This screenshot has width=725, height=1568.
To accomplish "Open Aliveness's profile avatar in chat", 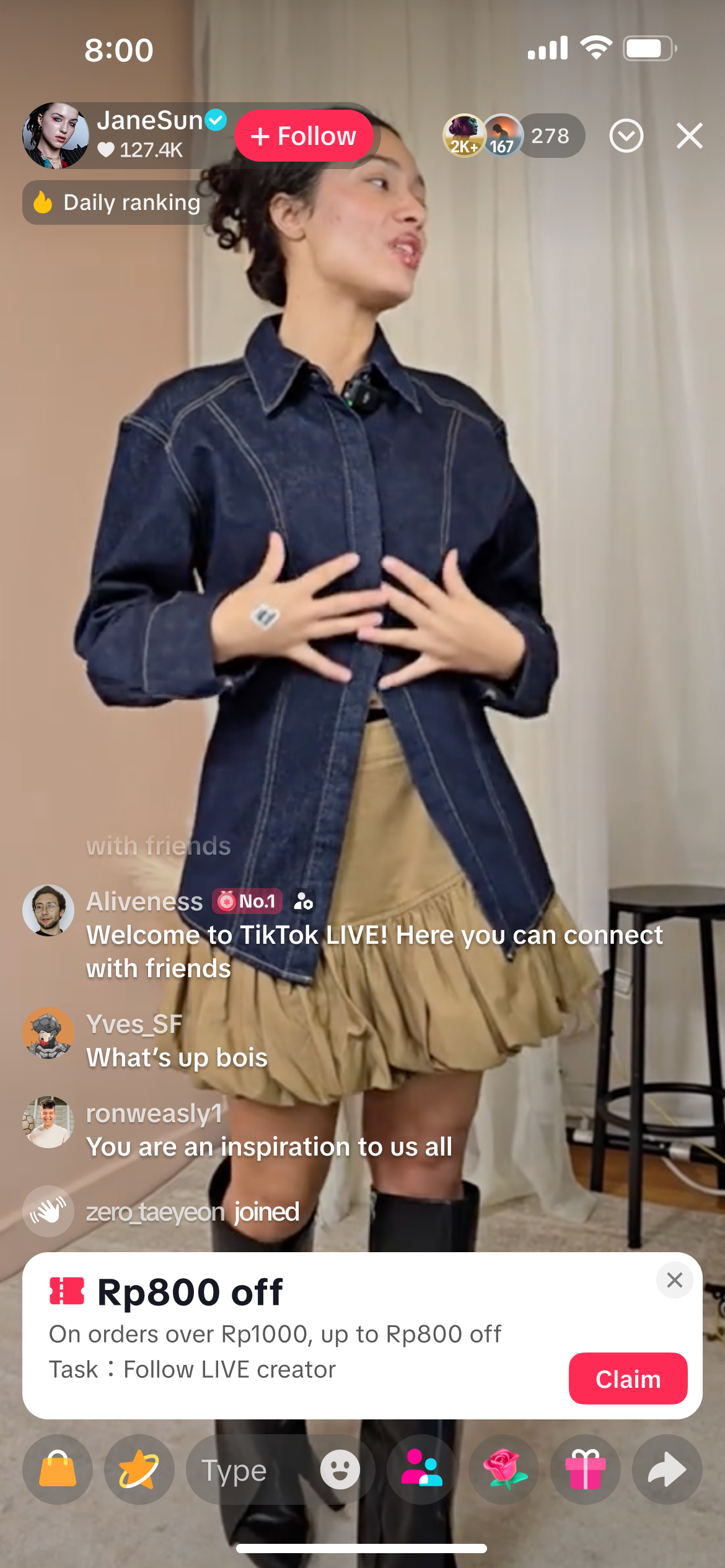I will [48, 910].
